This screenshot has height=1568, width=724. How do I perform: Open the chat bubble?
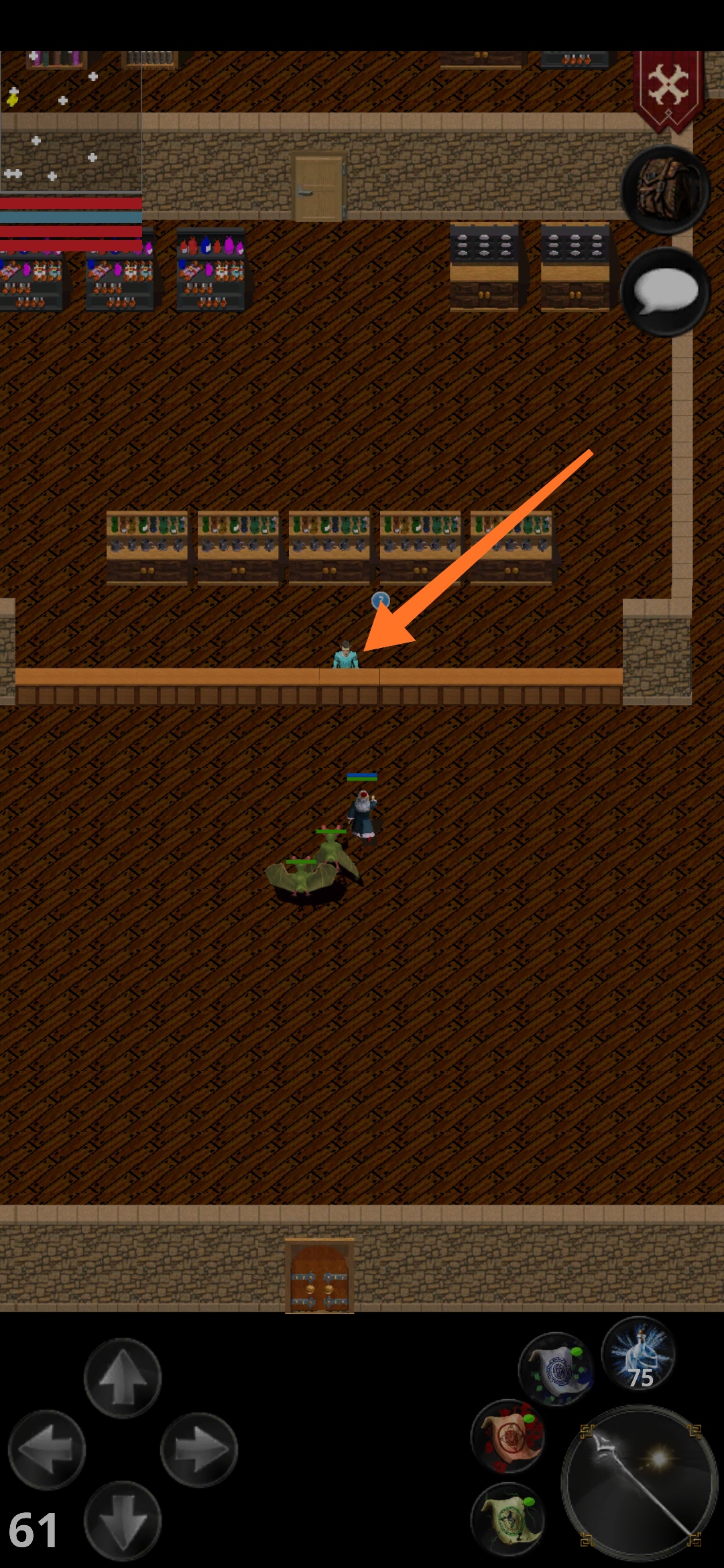click(x=665, y=292)
